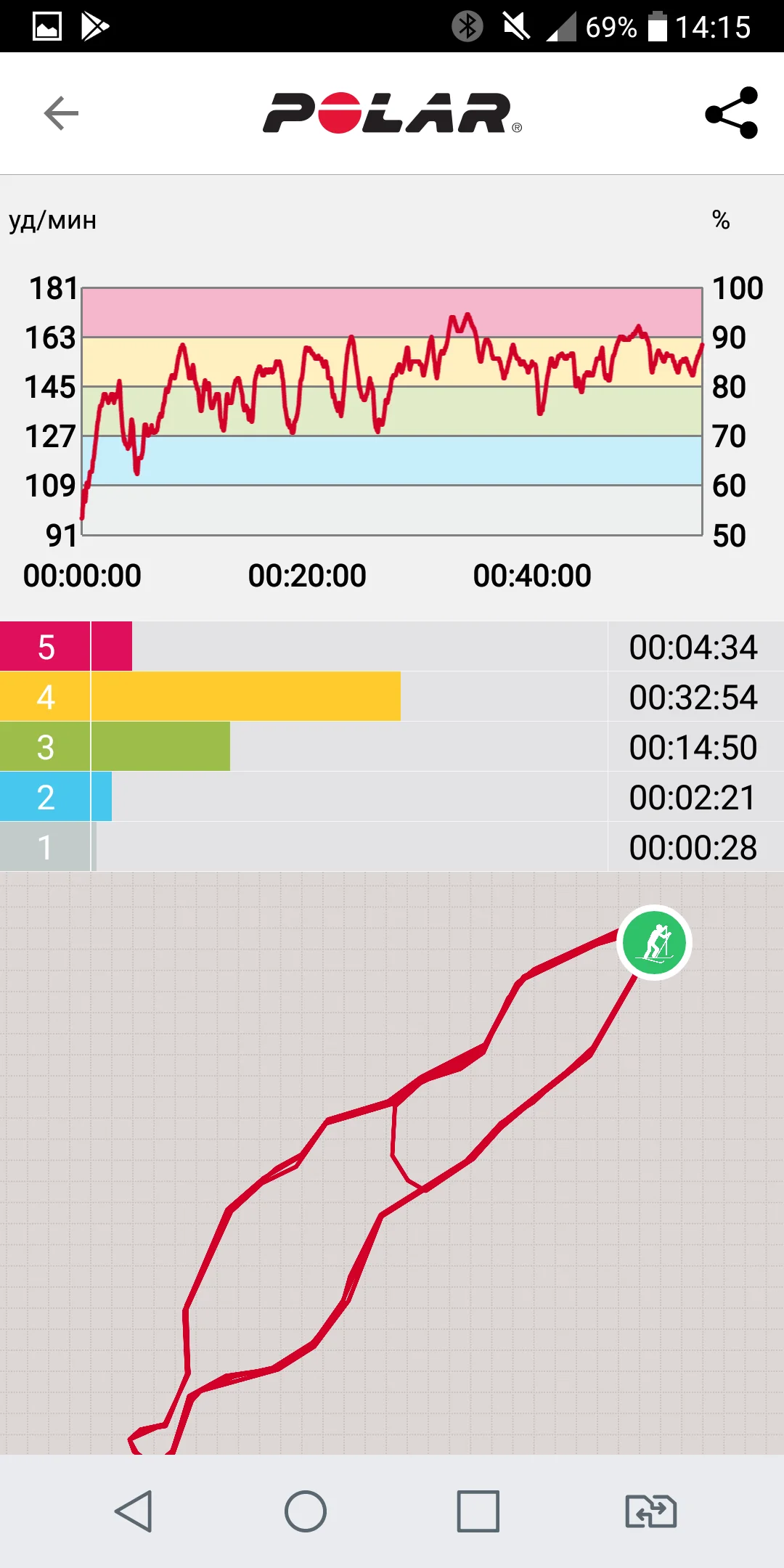Image resolution: width=784 pixels, height=1568 pixels.
Task: Tap the system home button
Action: pos(306,1511)
